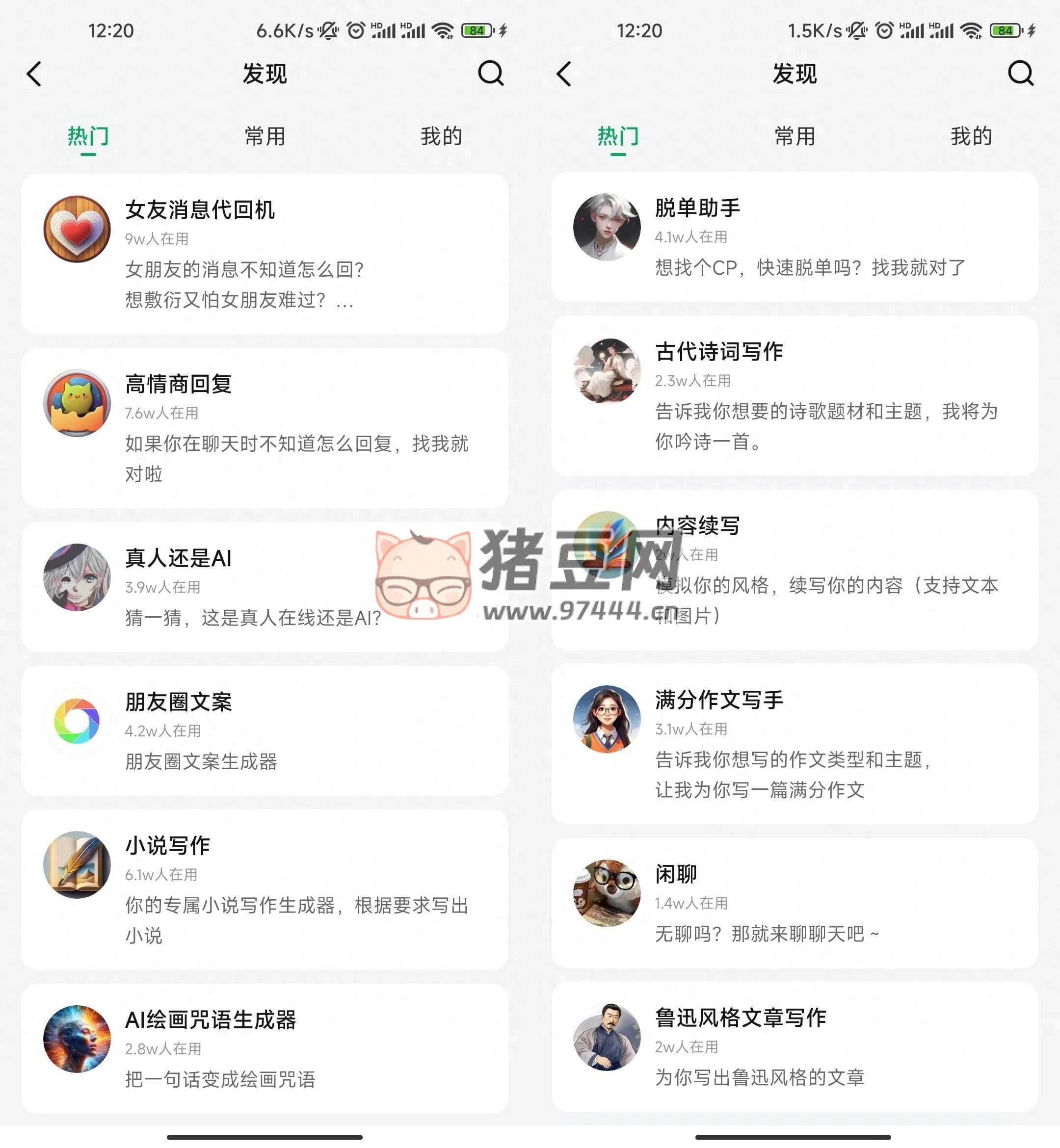The image size is (1060, 1148).
Task: Launch AI绘画咒语生成器
Action: click(x=265, y=1048)
